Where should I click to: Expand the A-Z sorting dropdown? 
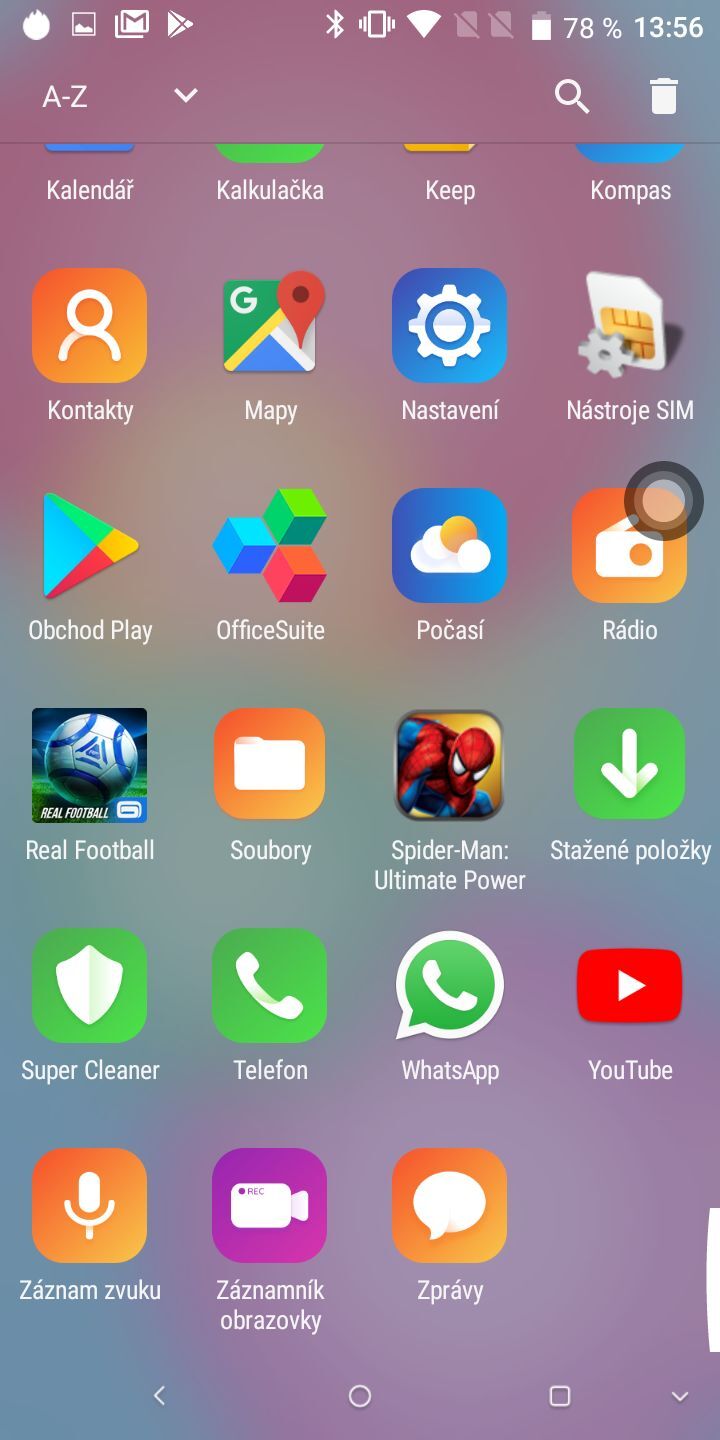(x=184, y=96)
